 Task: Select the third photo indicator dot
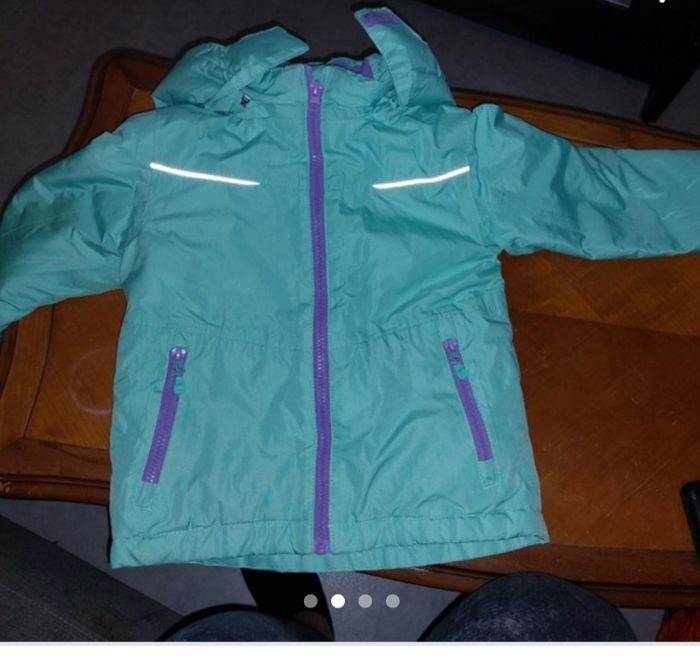pos(365,601)
